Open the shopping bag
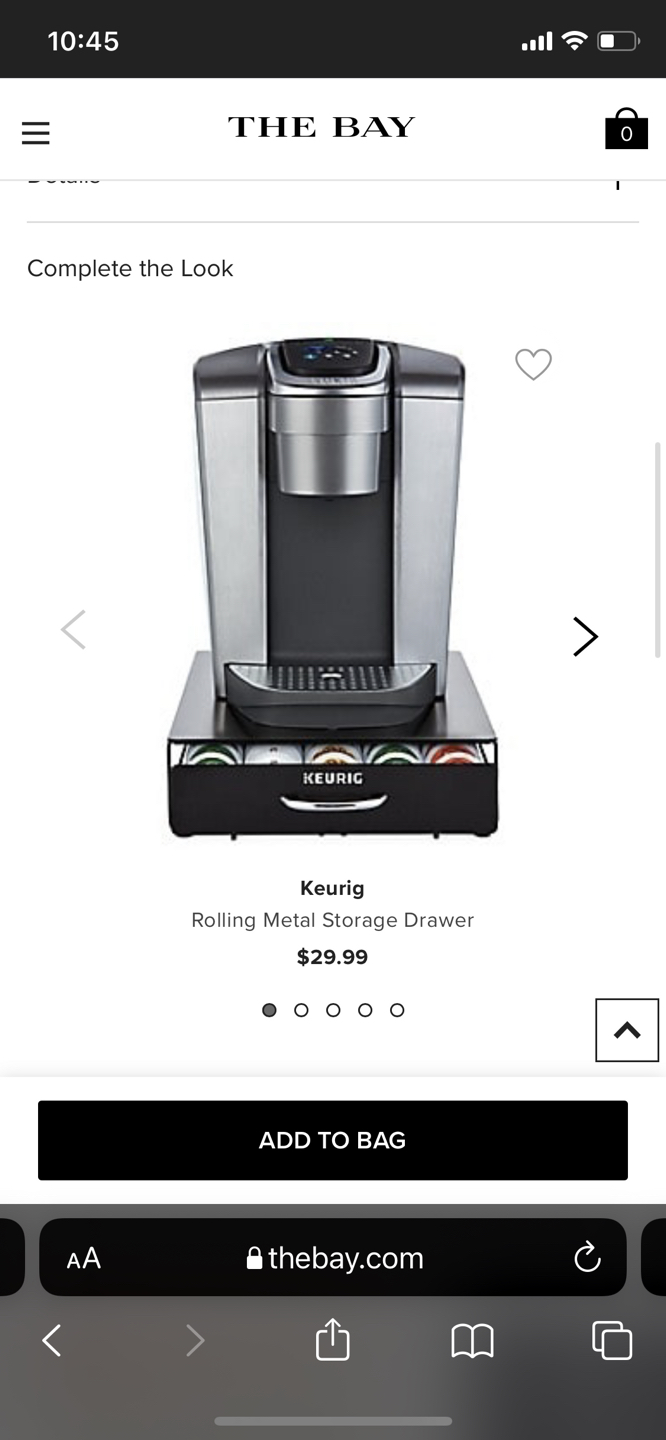Screen dimensions: 666x1440 [626, 130]
